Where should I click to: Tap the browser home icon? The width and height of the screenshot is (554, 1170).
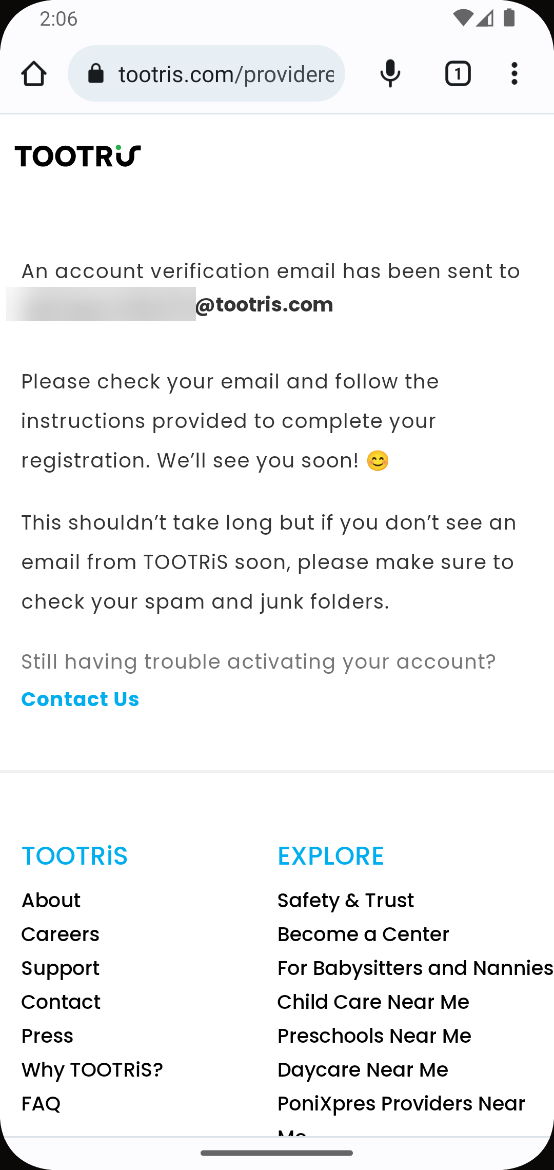(34, 74)
